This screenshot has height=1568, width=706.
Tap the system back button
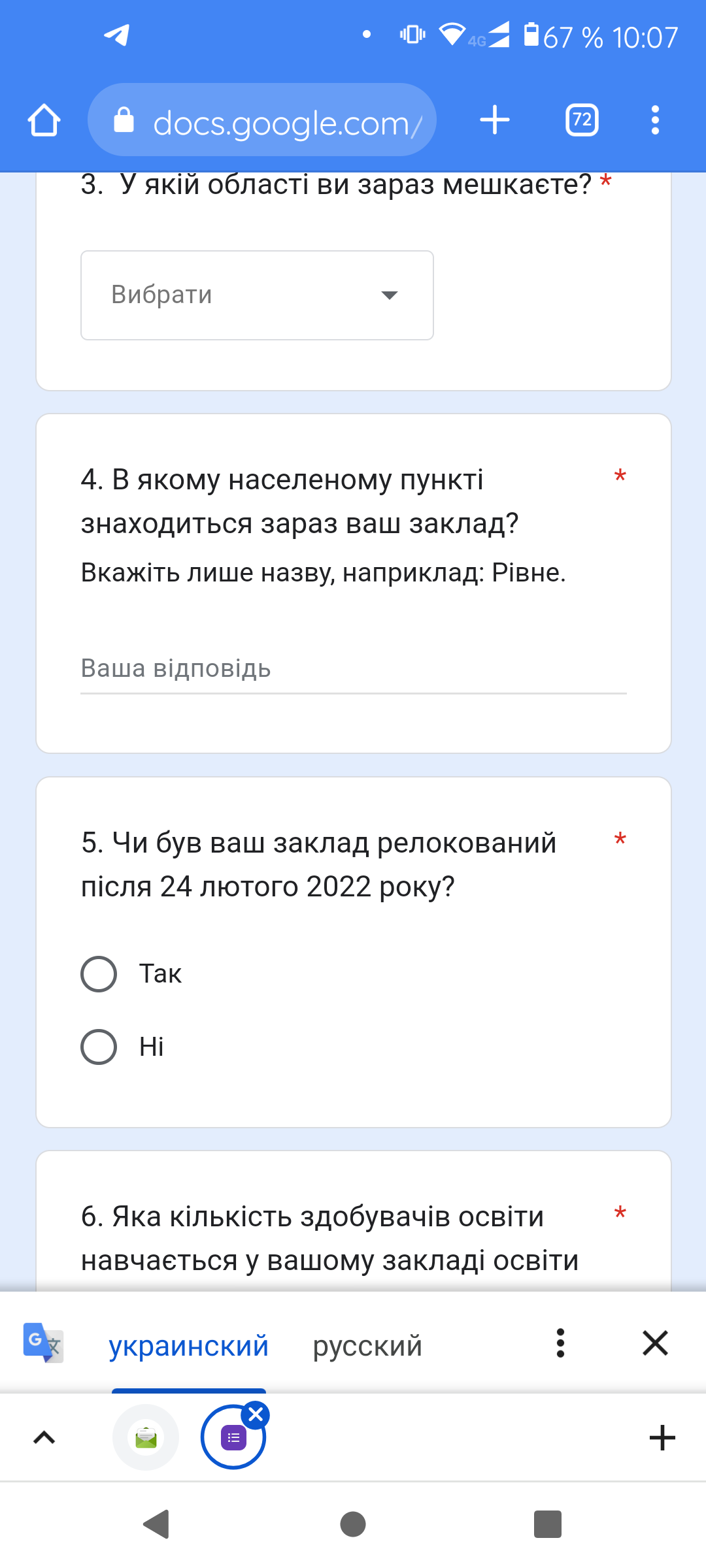coord(157,1524)
